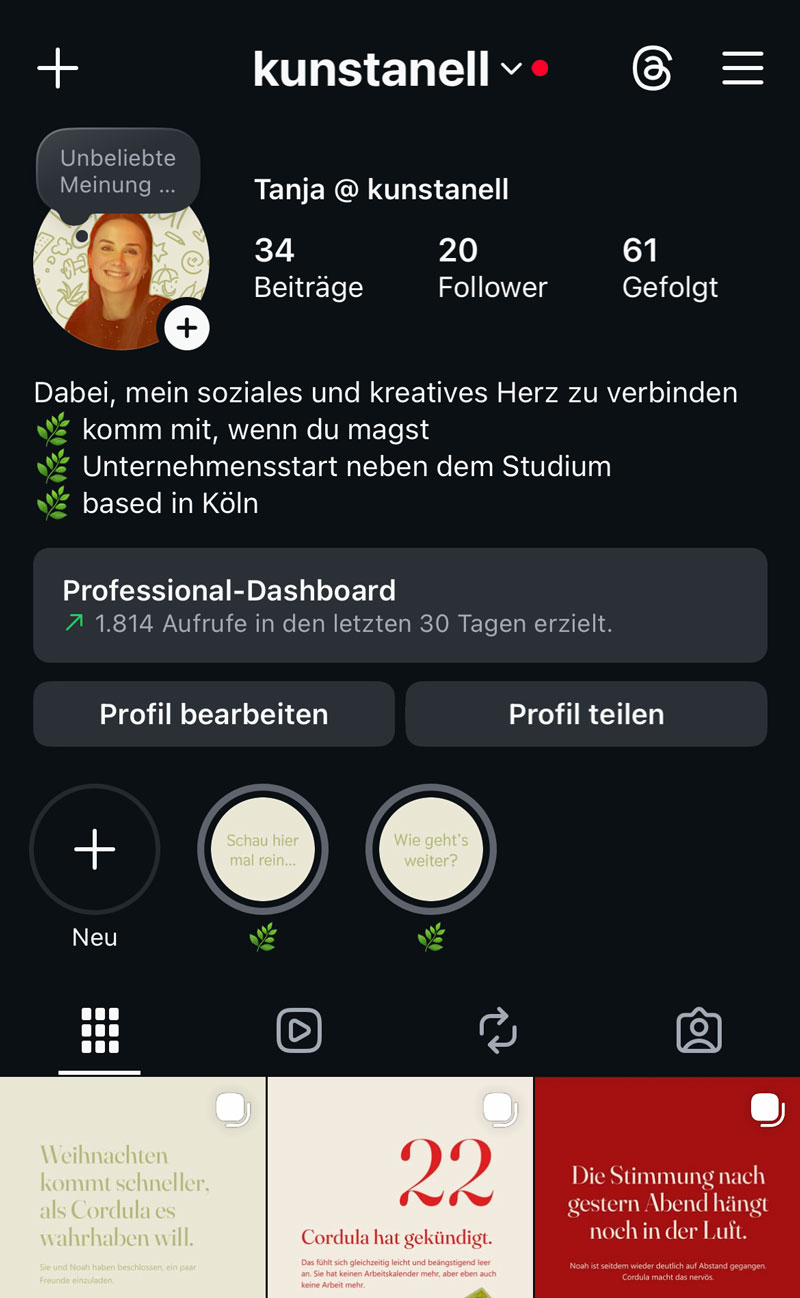Click the plus icon to create new content

[57, 68]
